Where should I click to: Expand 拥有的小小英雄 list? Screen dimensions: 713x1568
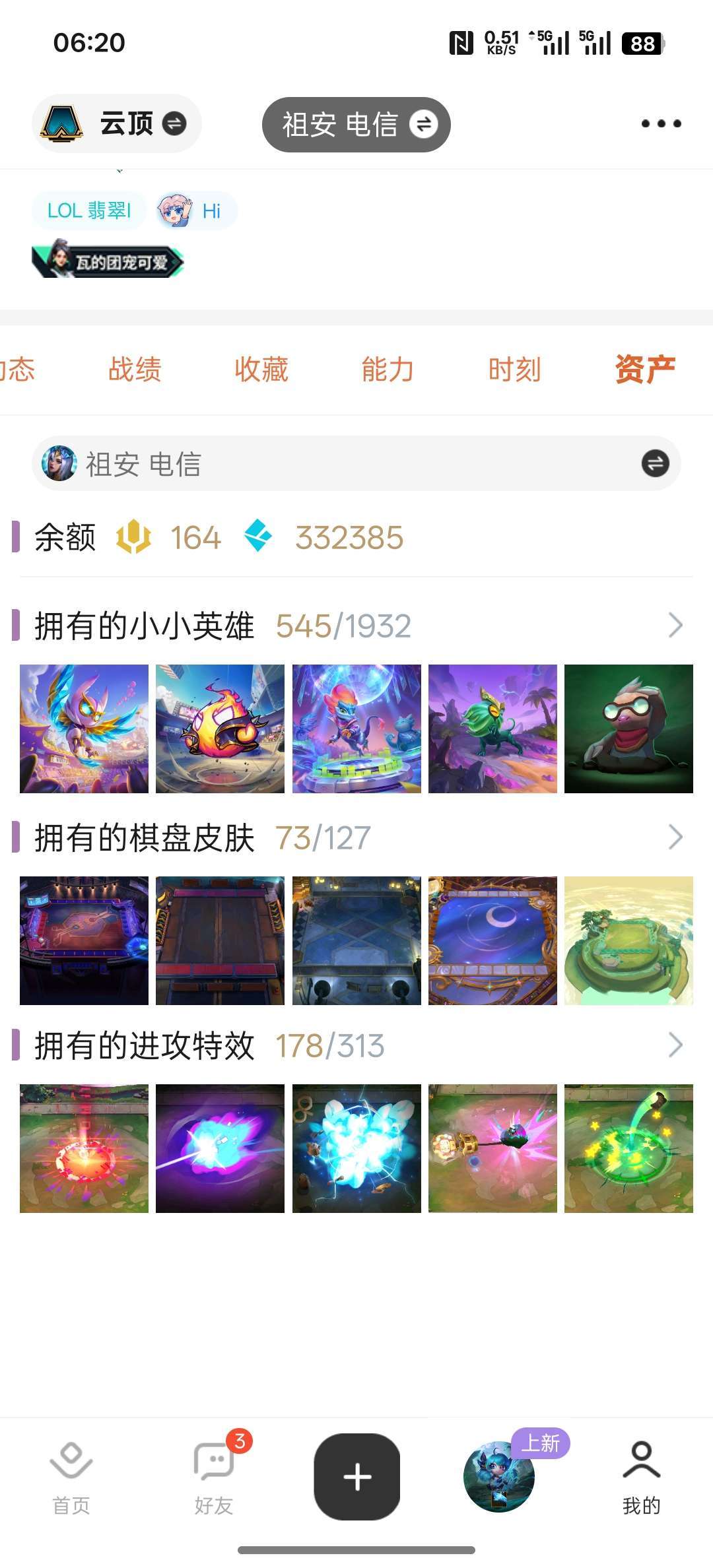pos(675,625)
